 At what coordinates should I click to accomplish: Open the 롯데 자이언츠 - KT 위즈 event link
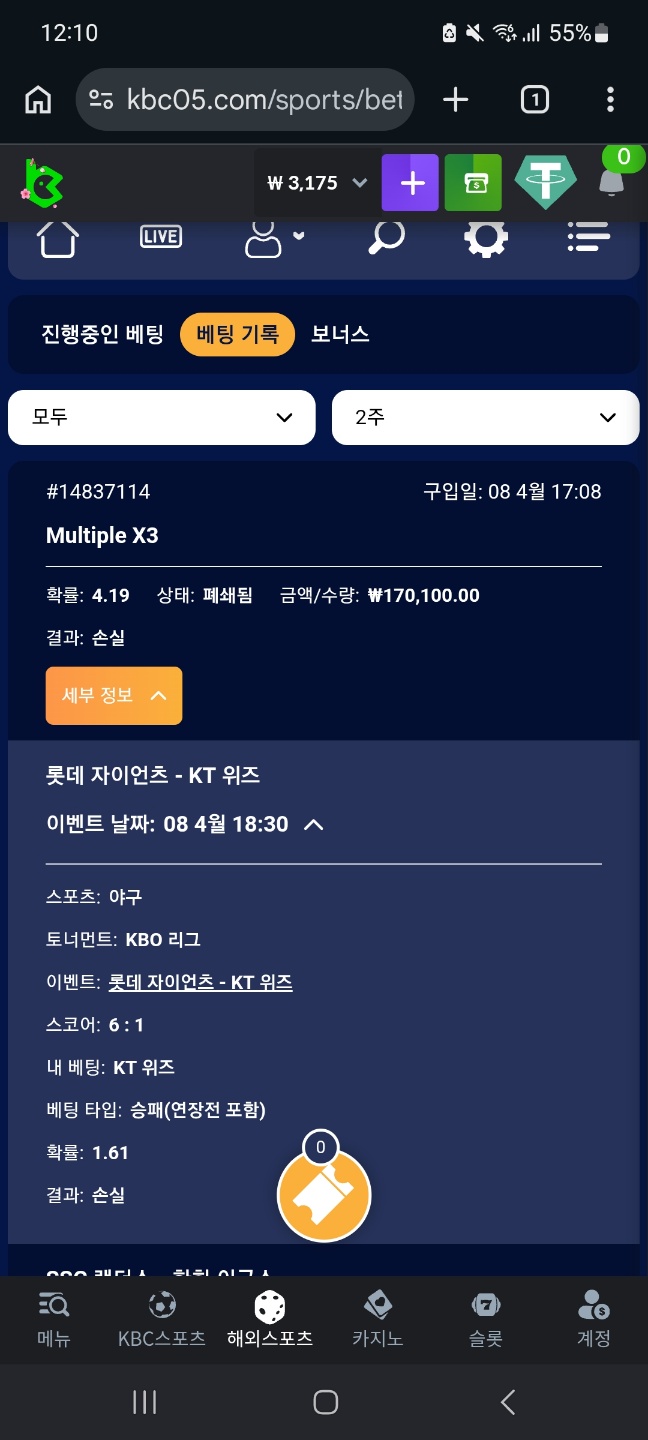tap(200, 982)
